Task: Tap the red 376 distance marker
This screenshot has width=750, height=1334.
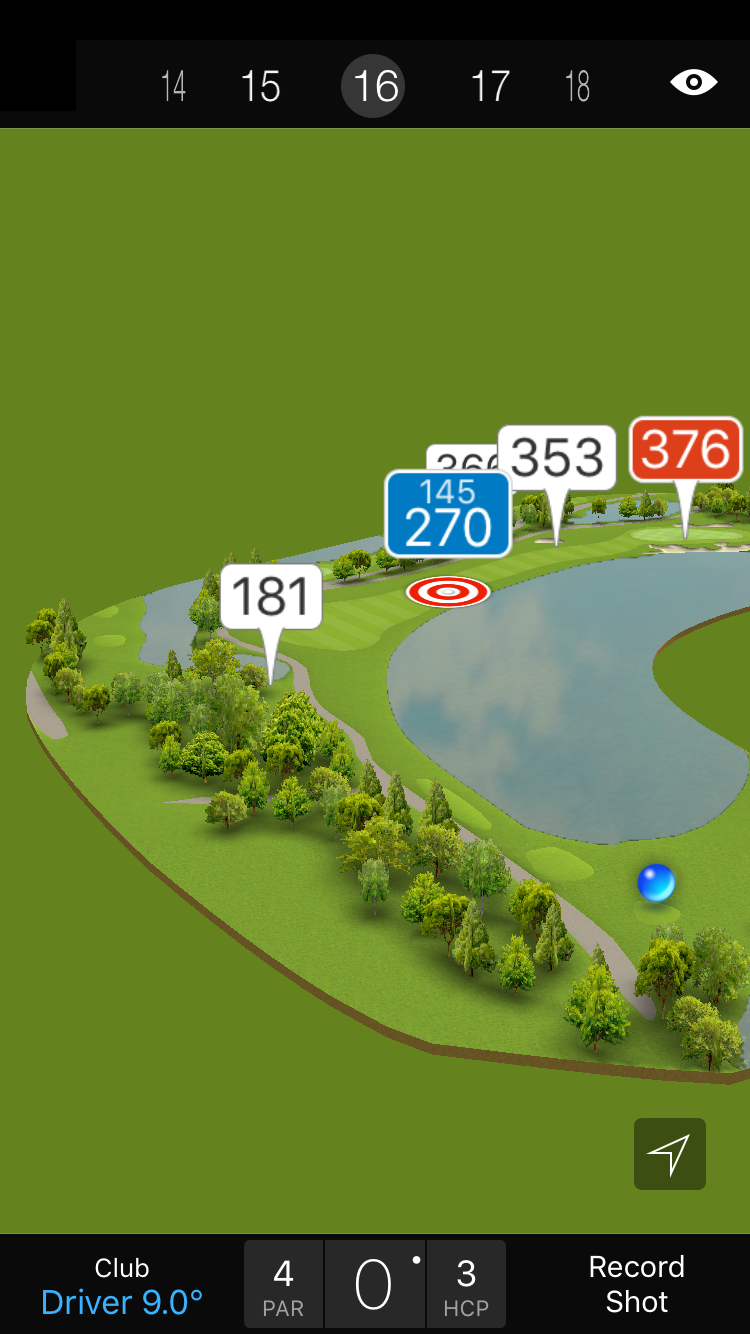Action: 686,450
